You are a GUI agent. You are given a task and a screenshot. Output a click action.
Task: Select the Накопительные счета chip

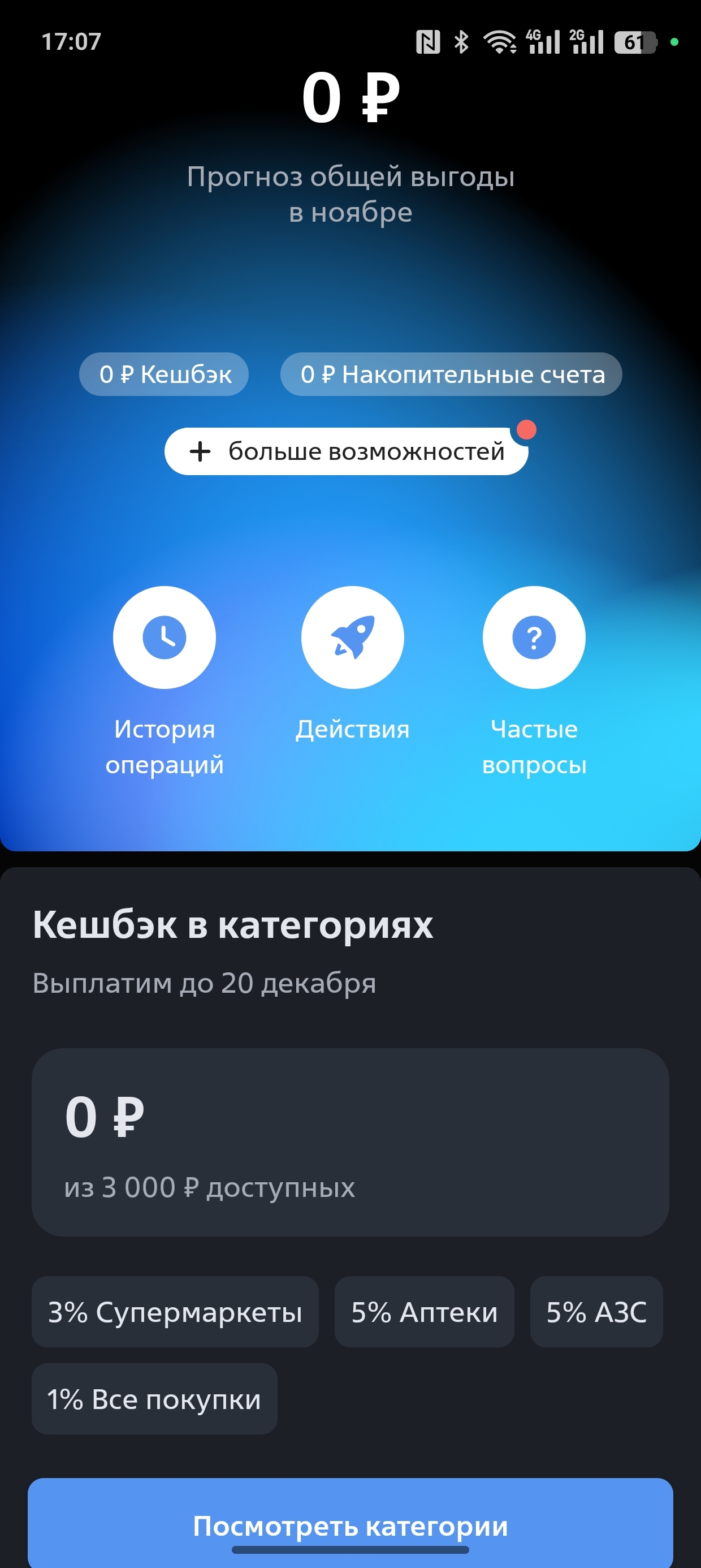coord(451,374)
